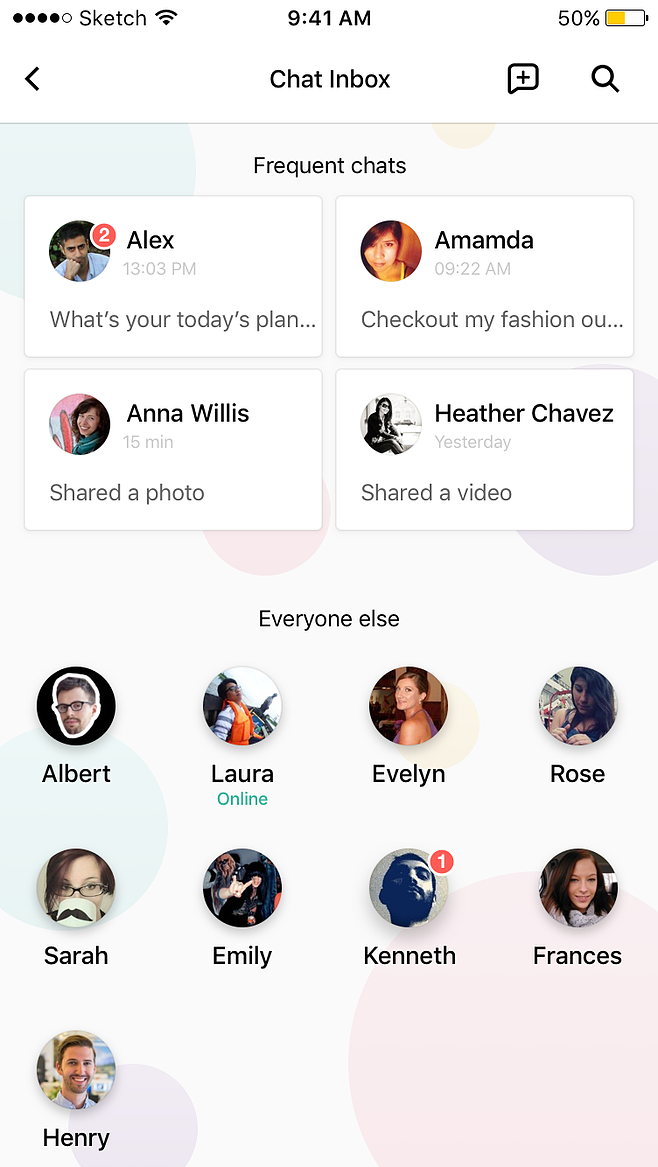Open chat with Frances

tap(577, 888)
